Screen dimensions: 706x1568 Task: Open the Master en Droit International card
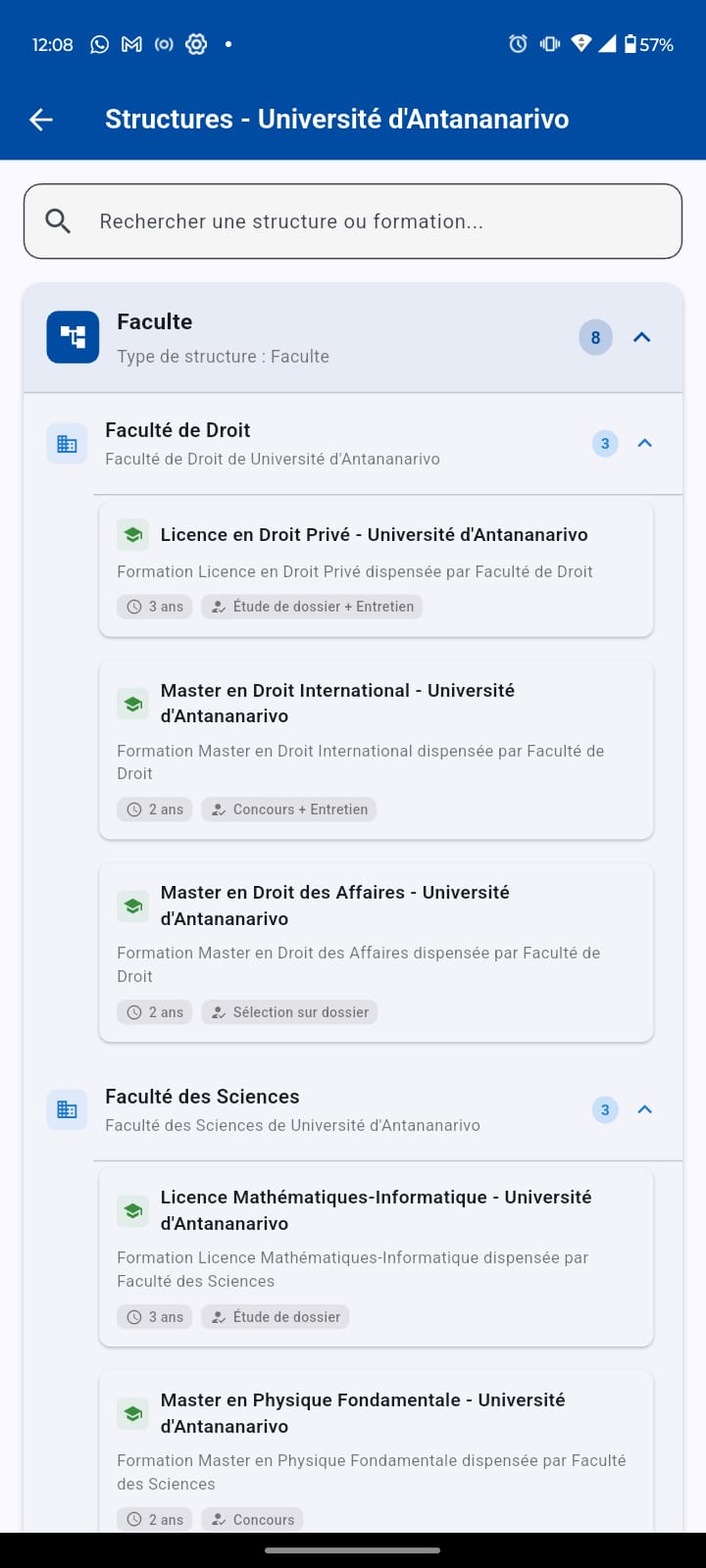(x=376, y=750)
